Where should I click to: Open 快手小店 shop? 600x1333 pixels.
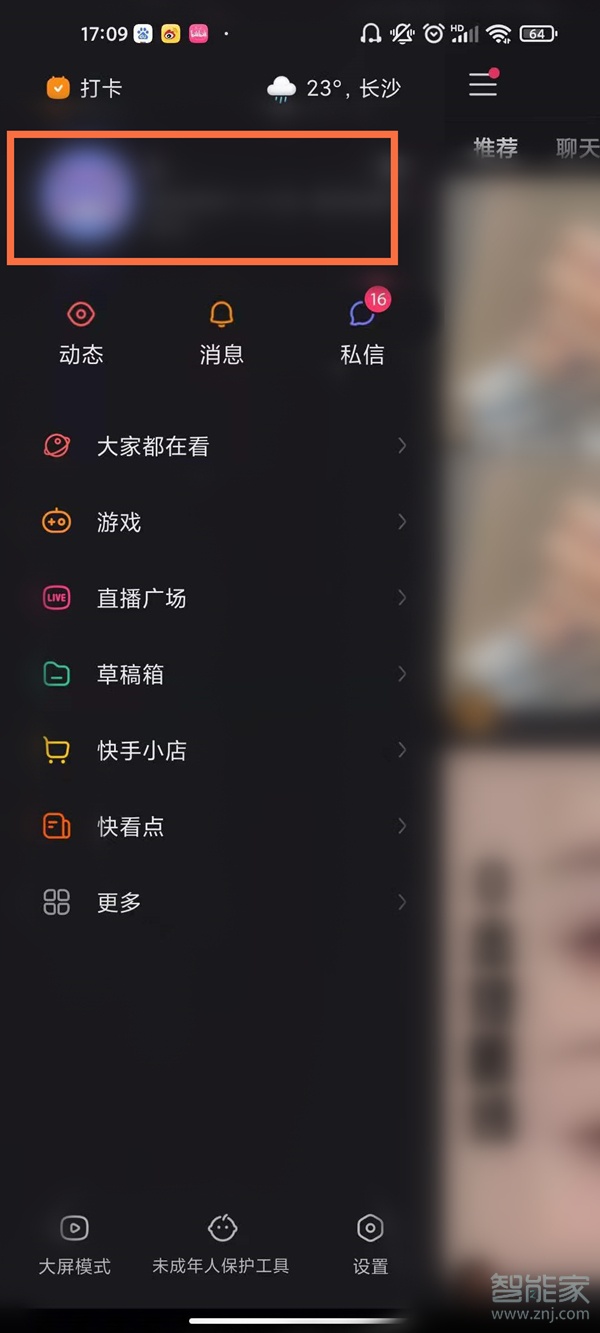(x=222, y=750)
